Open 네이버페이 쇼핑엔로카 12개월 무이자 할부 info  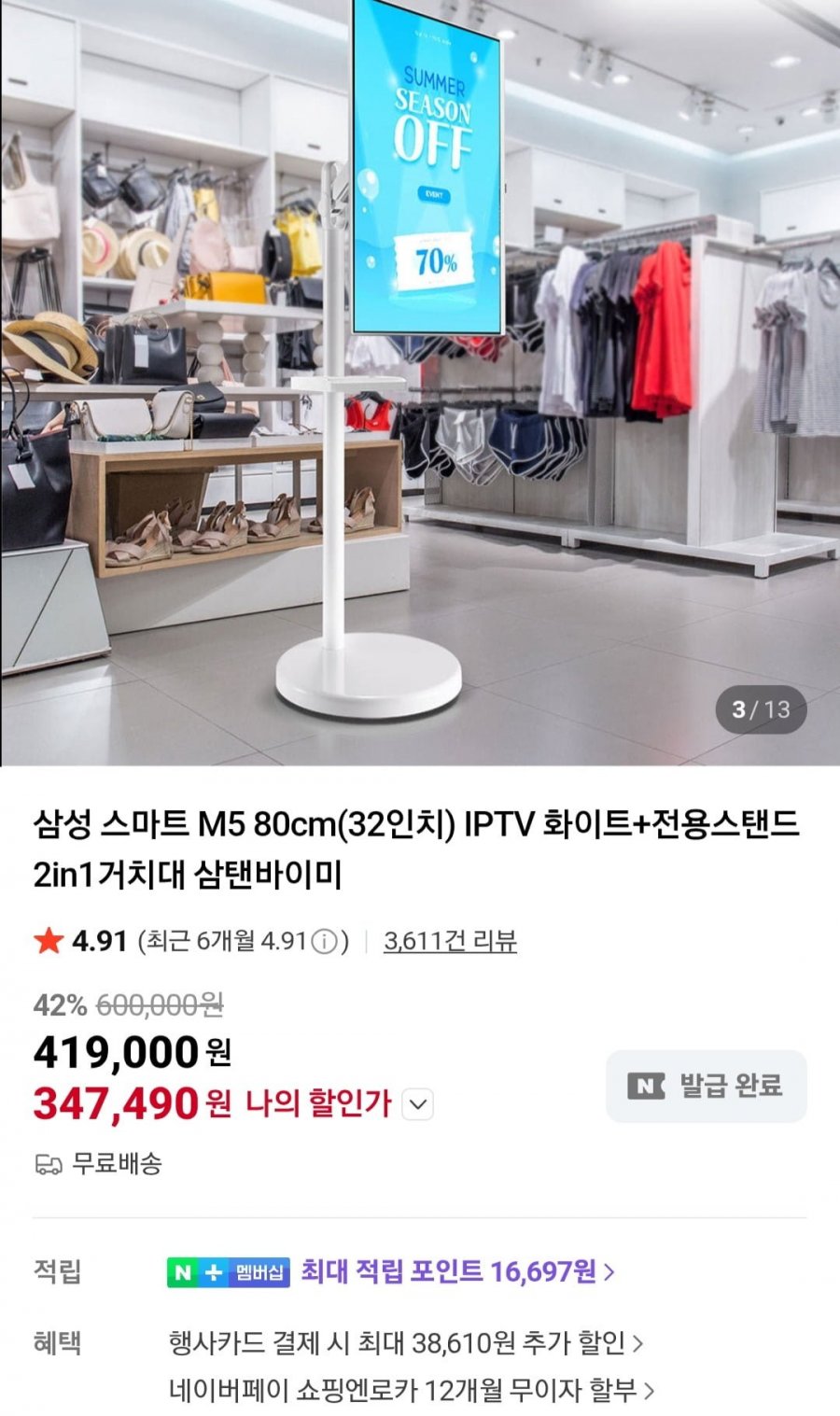(412, 1391)
